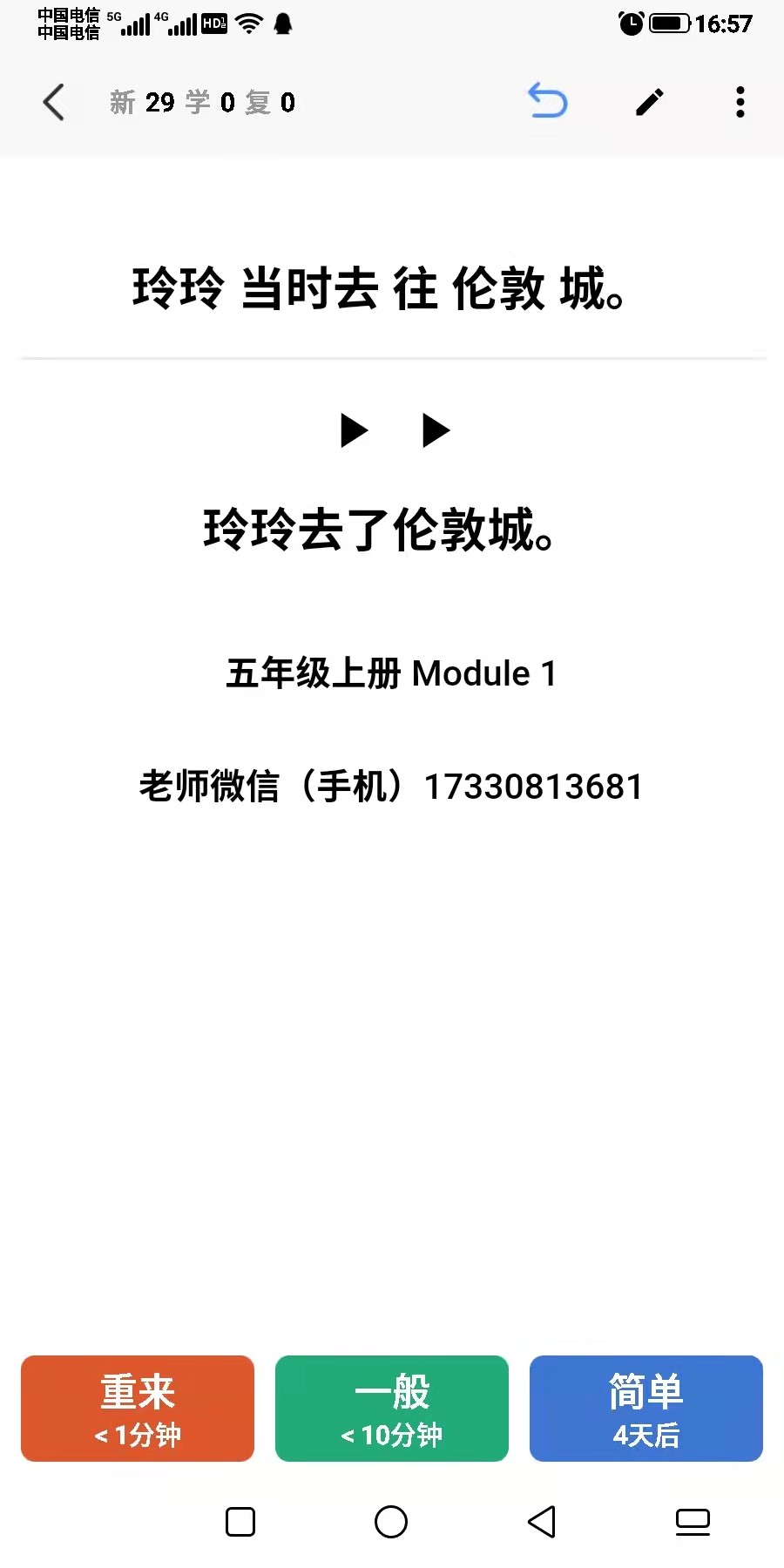Go back using the top-left arrow
Image resolution: width=784 pixels, height=1568 pixels.
click(54, 103)
